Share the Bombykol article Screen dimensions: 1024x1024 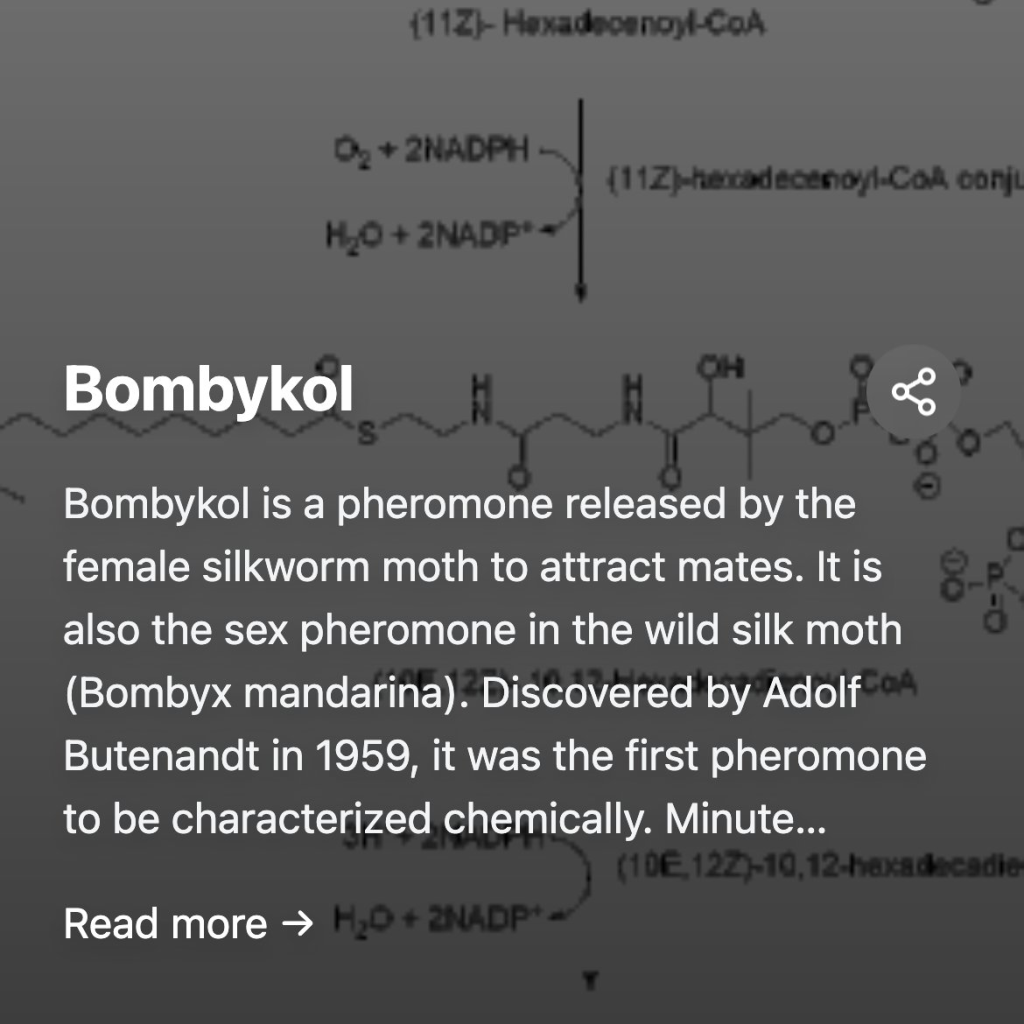click(913, 391)
